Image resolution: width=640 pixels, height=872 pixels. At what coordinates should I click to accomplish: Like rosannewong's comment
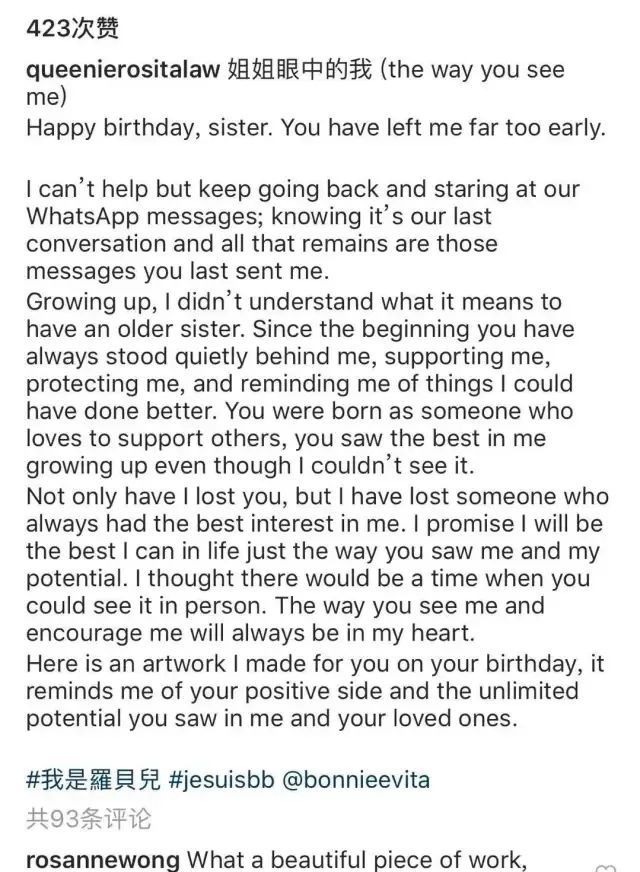[605, 866]
